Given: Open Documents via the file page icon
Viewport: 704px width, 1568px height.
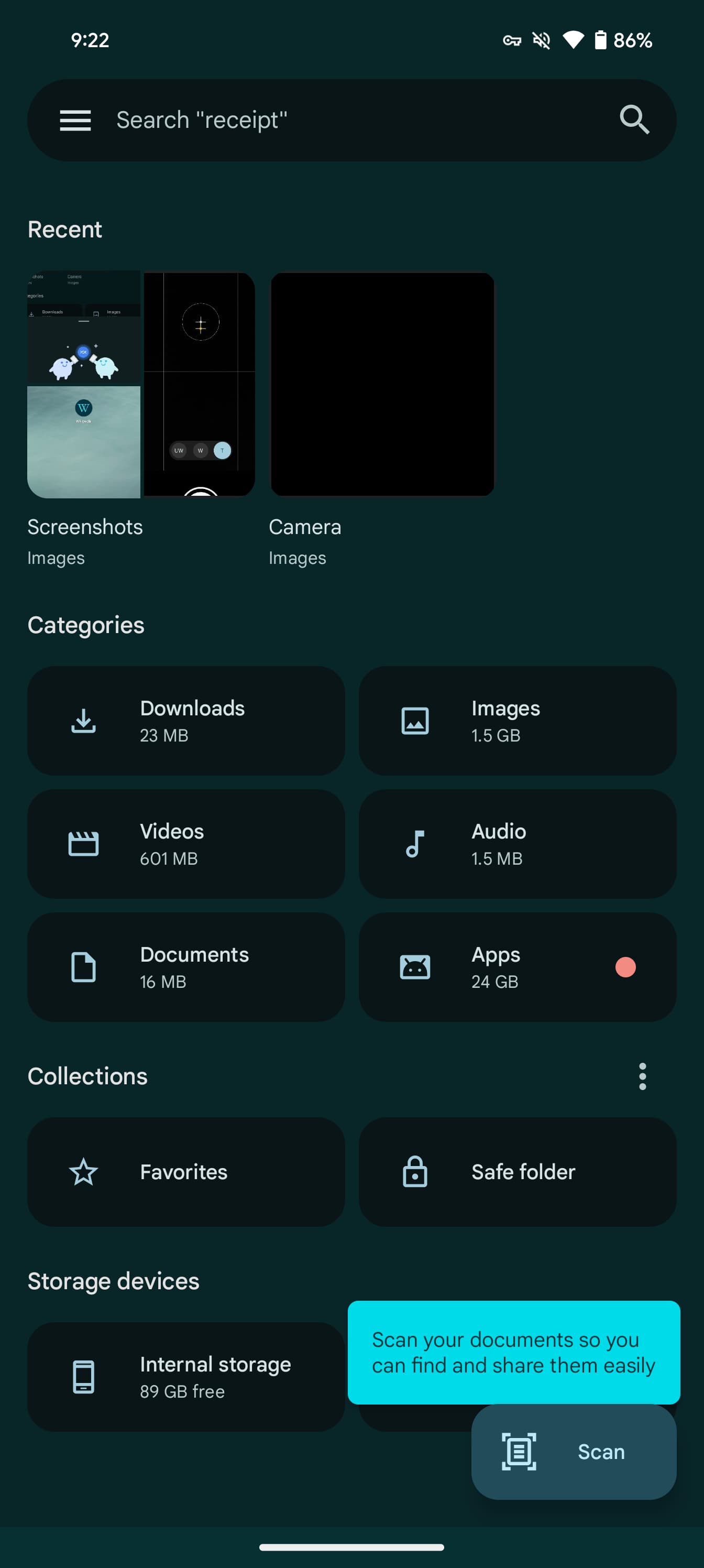Looking at the screenshot, I should click(83, 967).
